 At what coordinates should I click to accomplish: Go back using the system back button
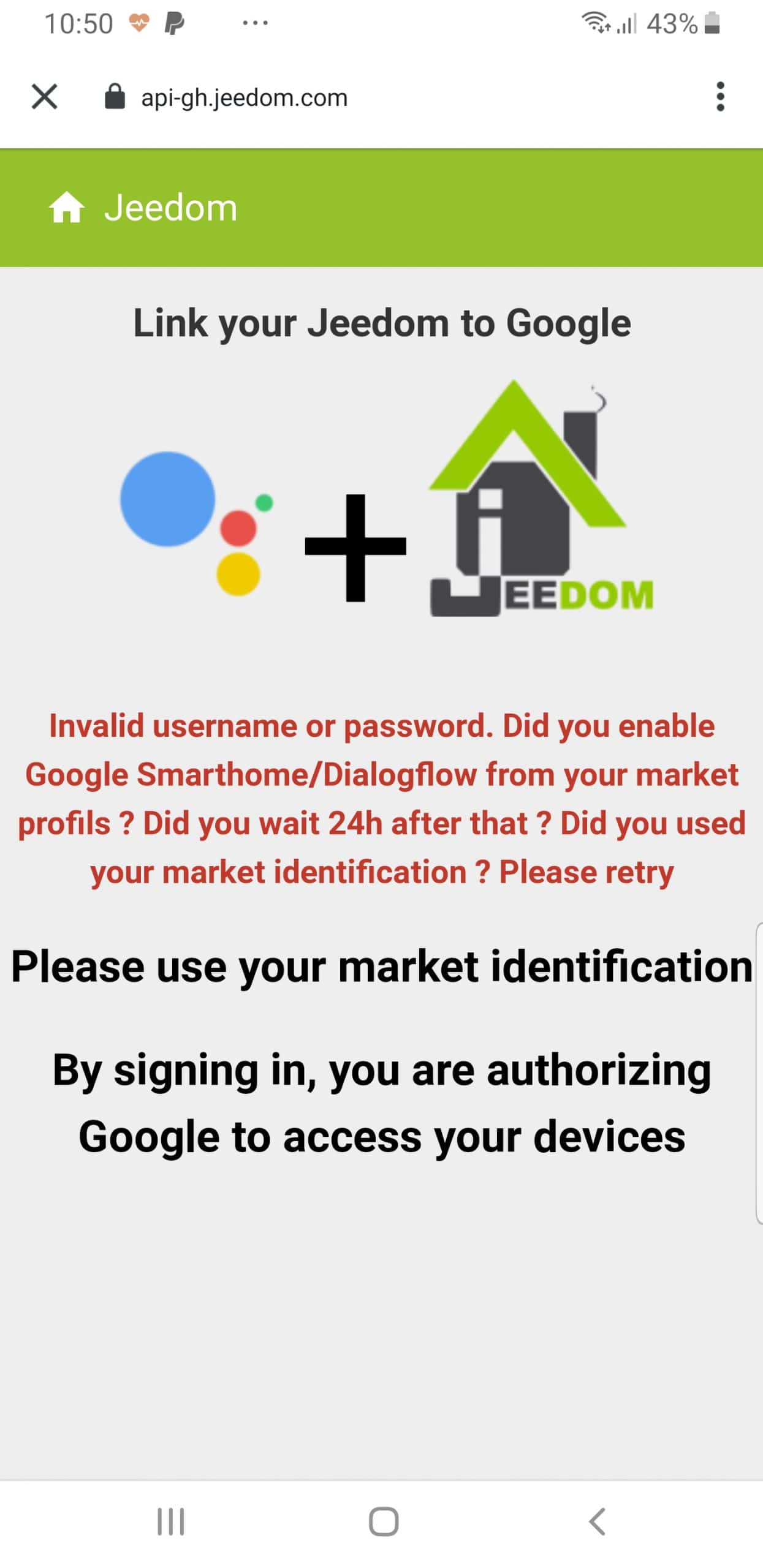[x=597, y=1522]
